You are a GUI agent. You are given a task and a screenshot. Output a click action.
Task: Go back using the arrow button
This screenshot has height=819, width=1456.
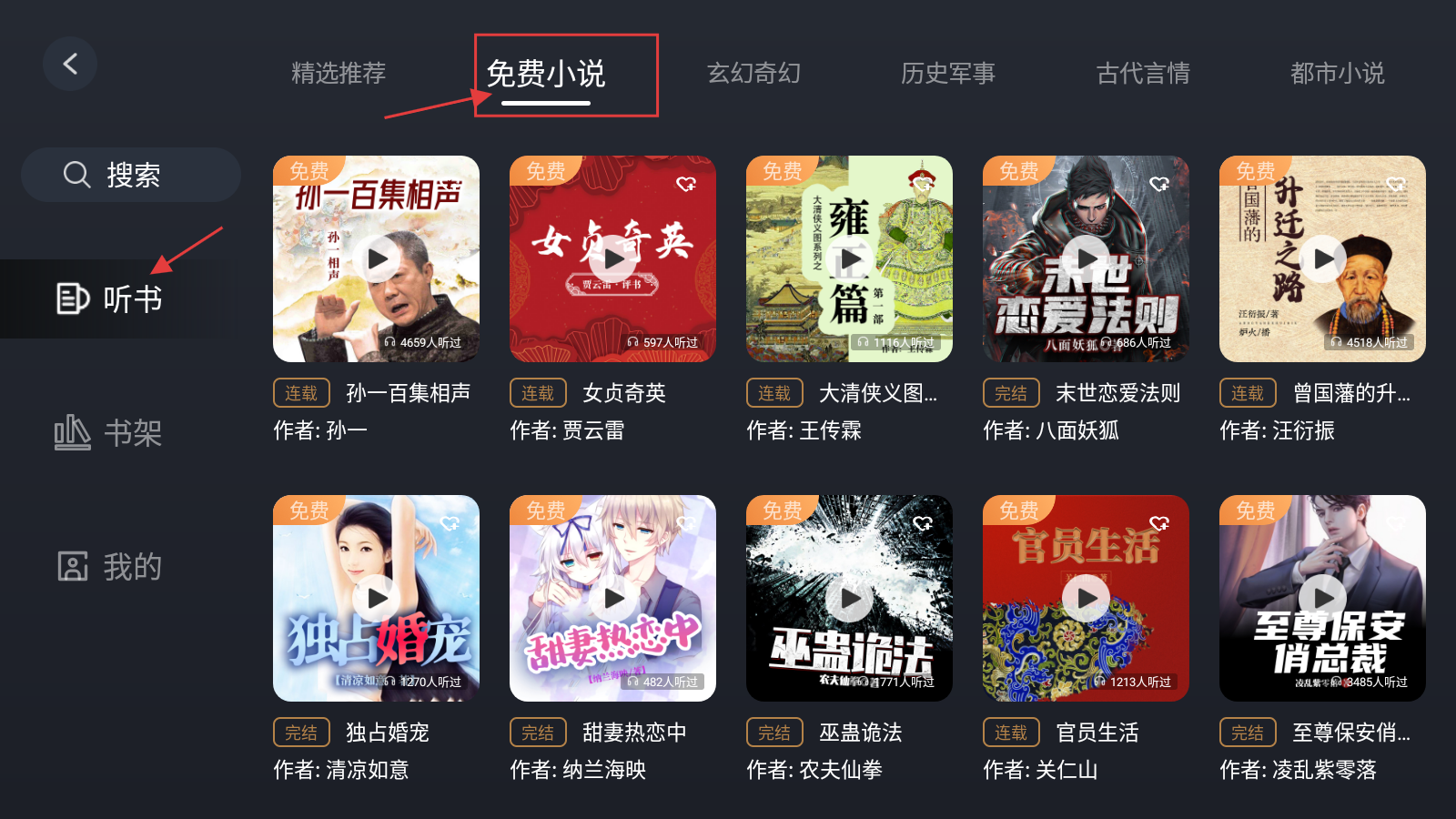pyautogui.click(x=70, y=64)
